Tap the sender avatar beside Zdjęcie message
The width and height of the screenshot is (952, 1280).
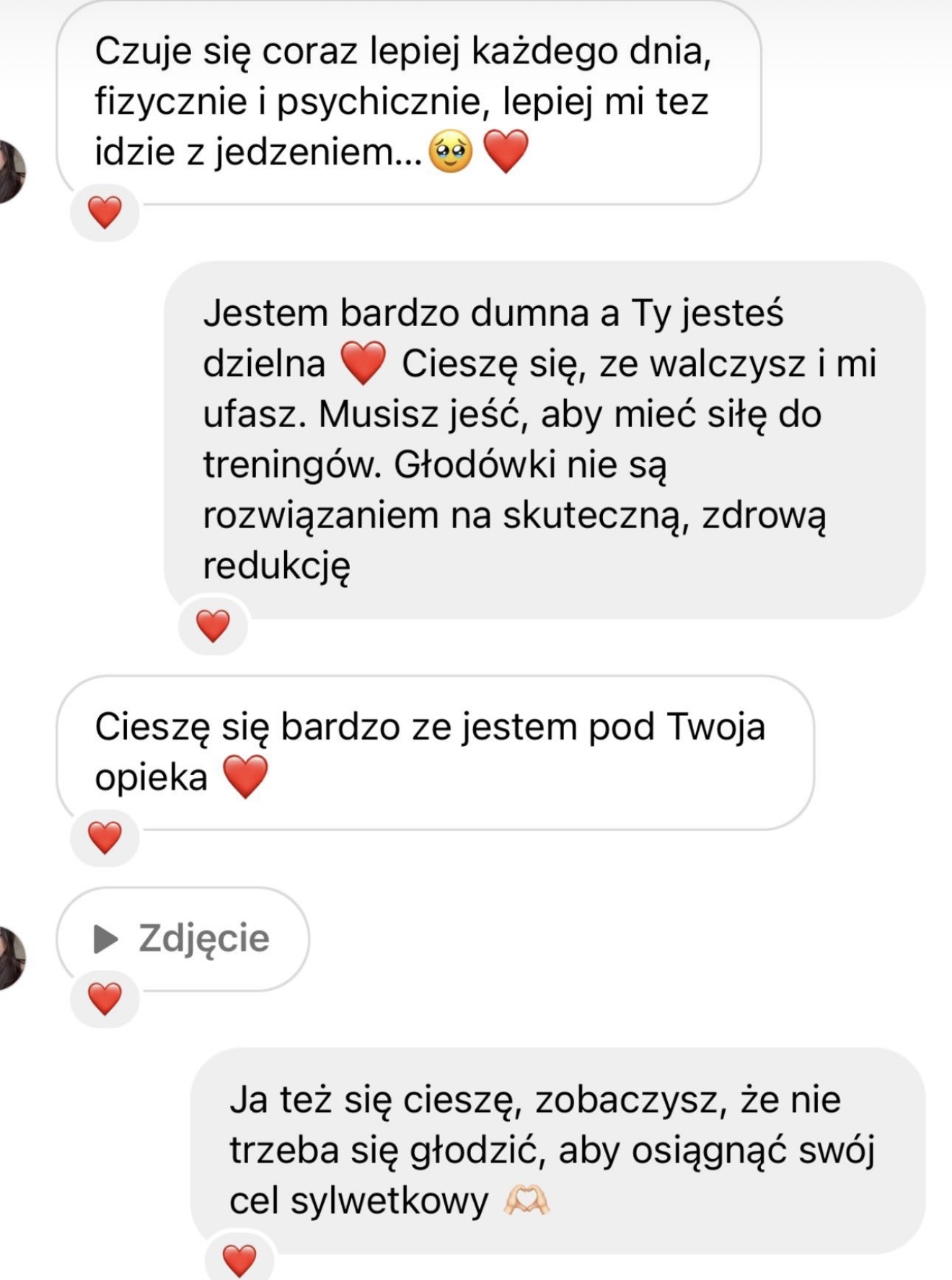[10, 957]
